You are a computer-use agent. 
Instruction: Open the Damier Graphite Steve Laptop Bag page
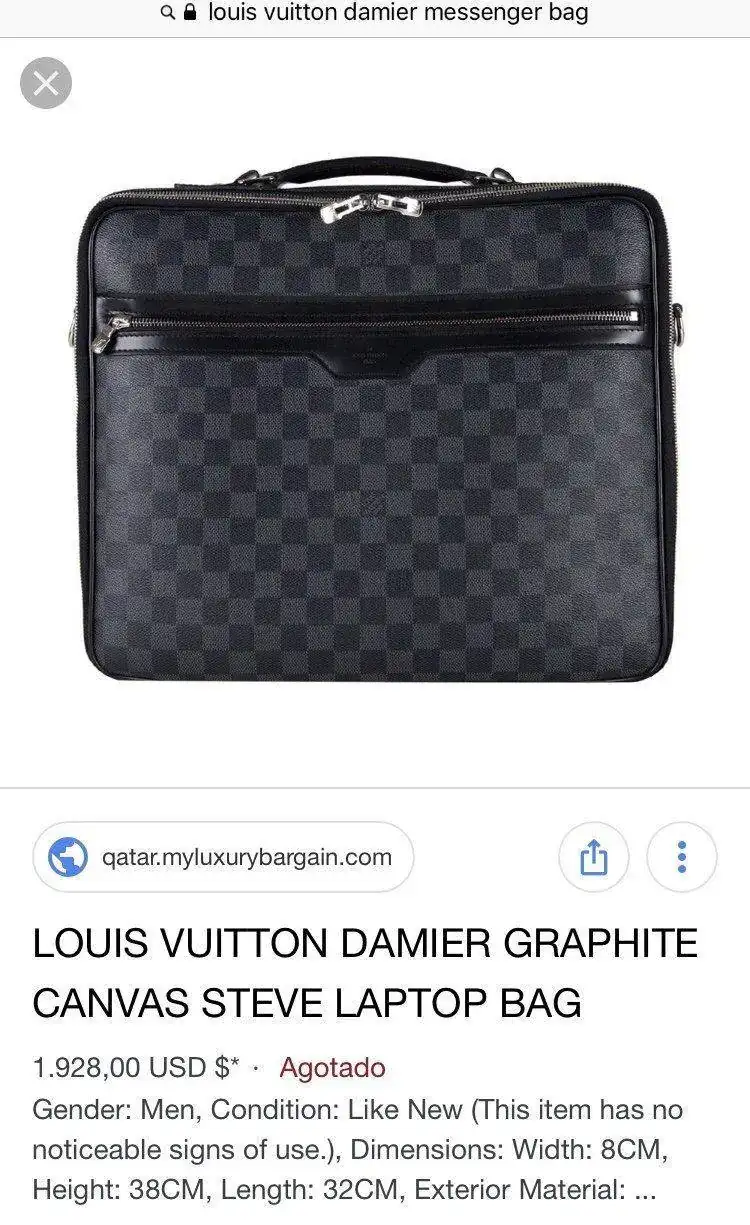point(364,972)
